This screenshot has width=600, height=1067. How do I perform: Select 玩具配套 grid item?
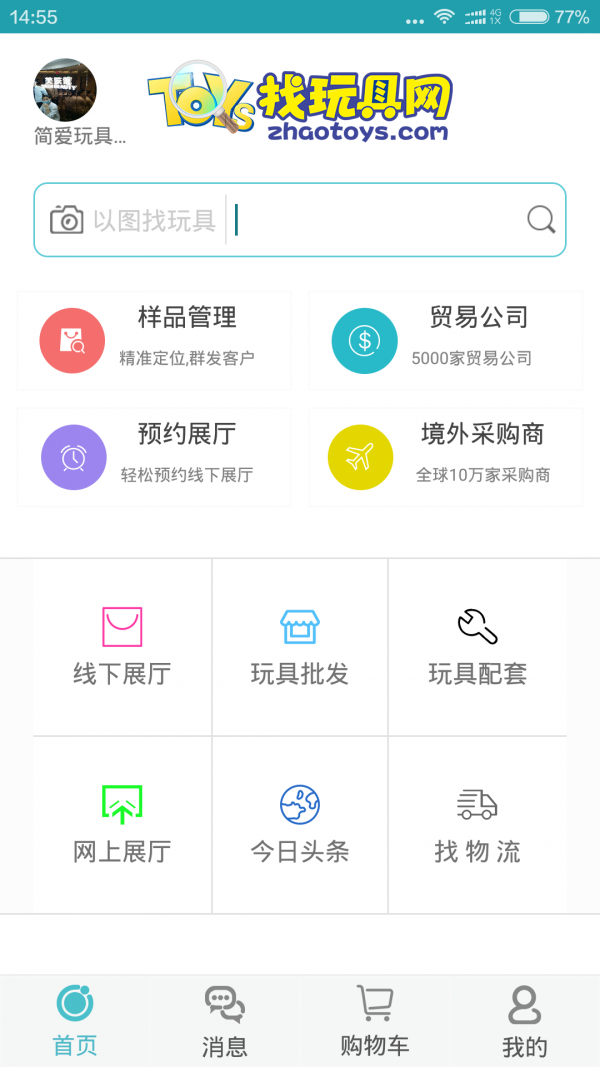click(x=477, y=647)
